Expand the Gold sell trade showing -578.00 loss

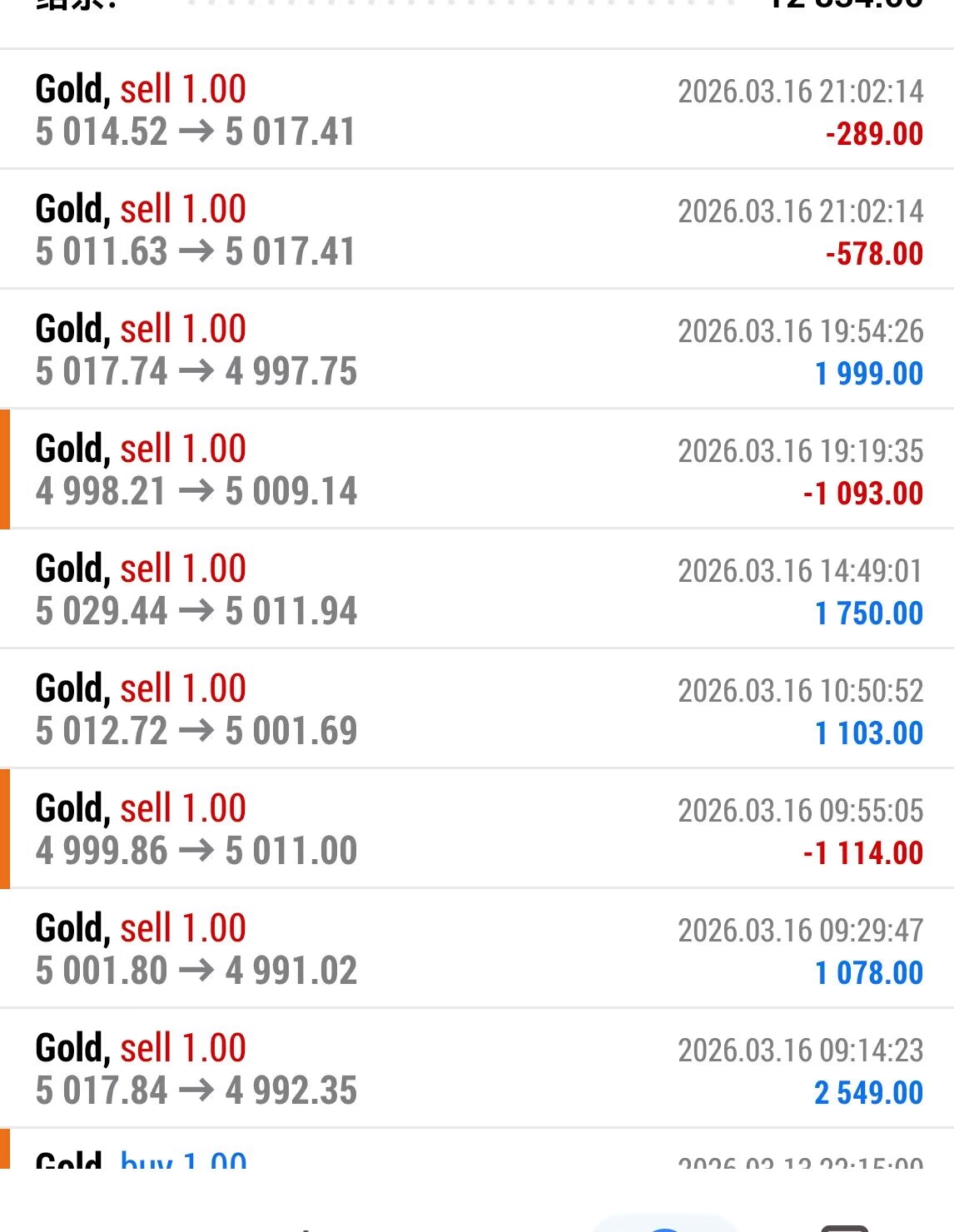(x=477, y=230)
